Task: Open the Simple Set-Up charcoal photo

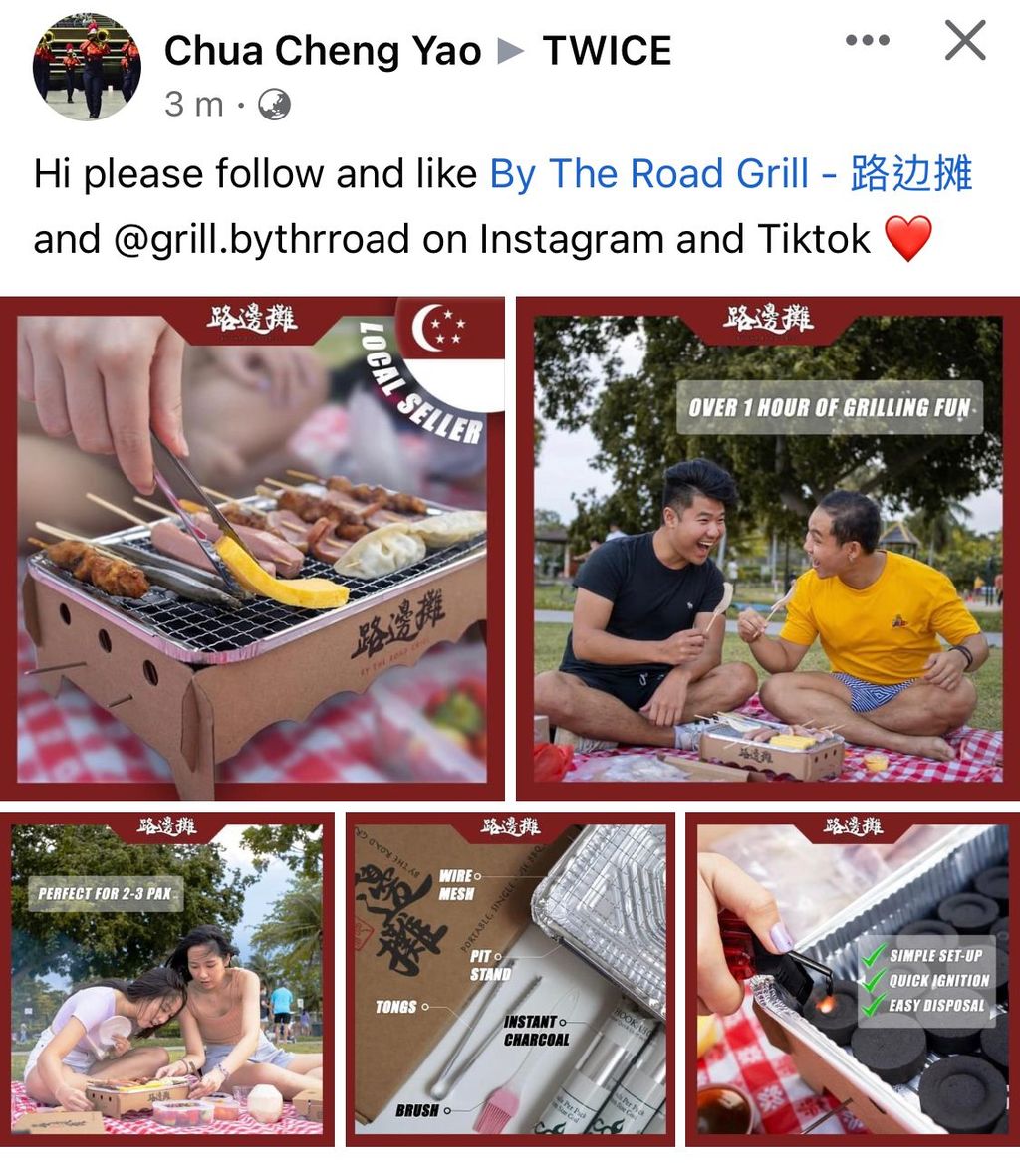Action: click(852, 978)
